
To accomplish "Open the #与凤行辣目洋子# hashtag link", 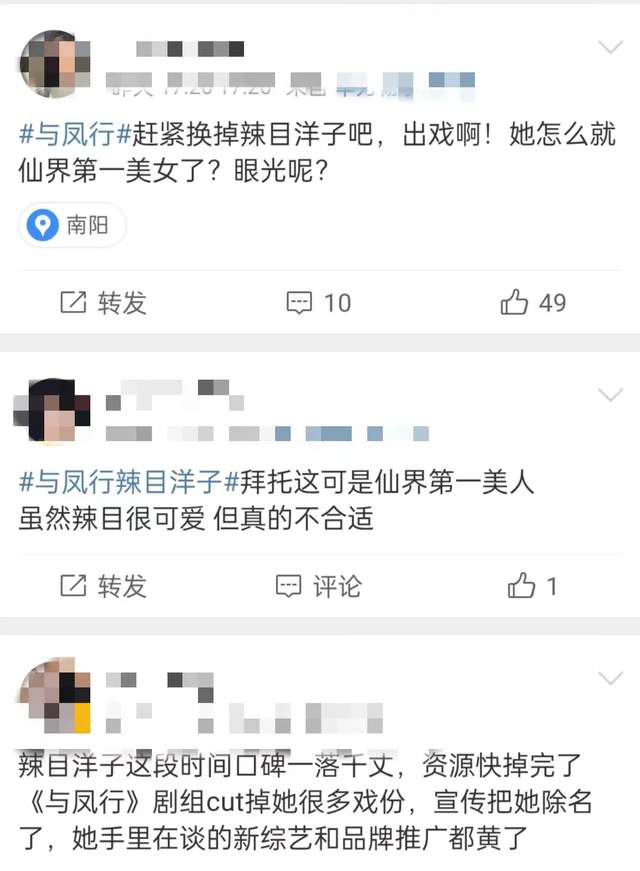I will tap(129, 482).
